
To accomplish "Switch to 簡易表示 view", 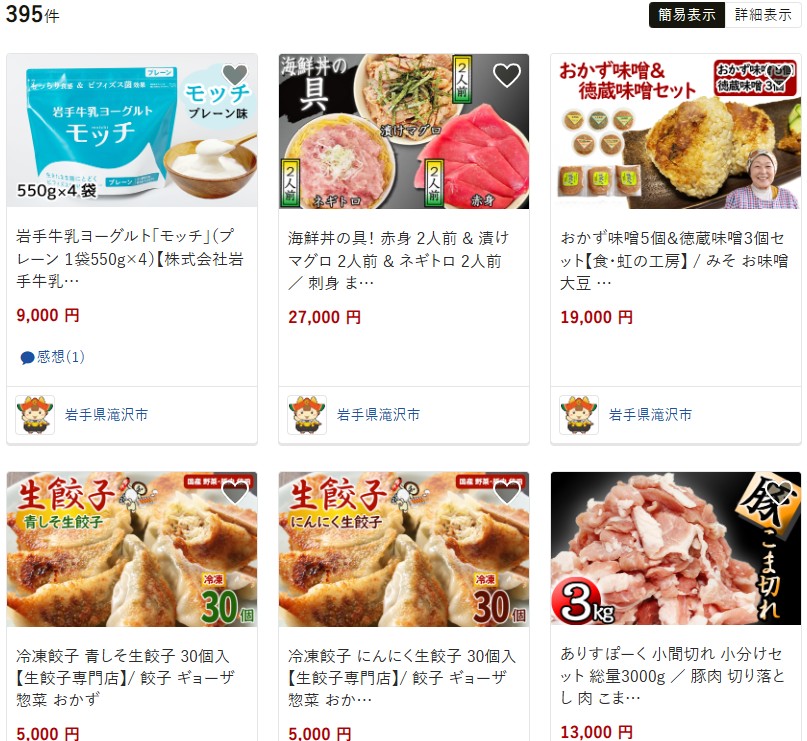I will pos(686,14).
